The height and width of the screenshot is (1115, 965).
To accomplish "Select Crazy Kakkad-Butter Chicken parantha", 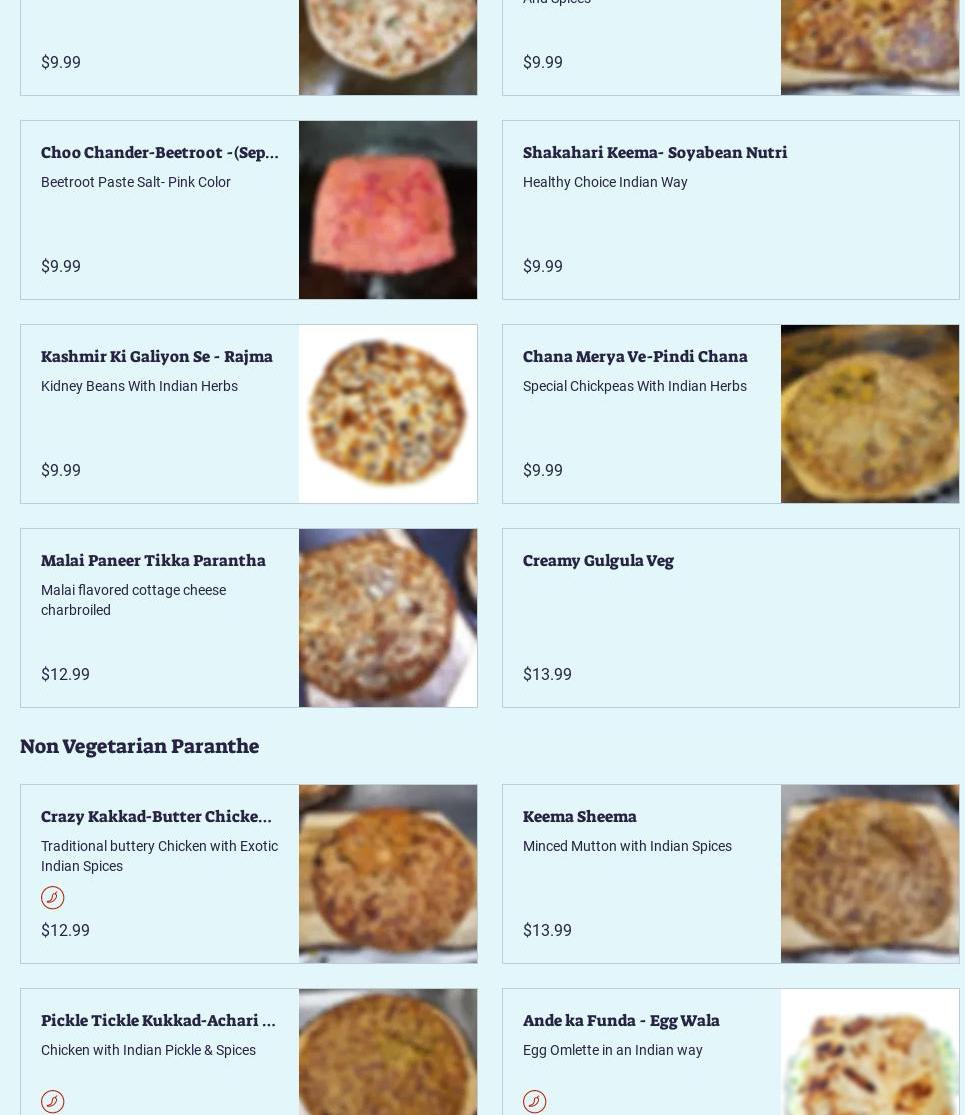I will pyautogui.click(x=156, y=817).
